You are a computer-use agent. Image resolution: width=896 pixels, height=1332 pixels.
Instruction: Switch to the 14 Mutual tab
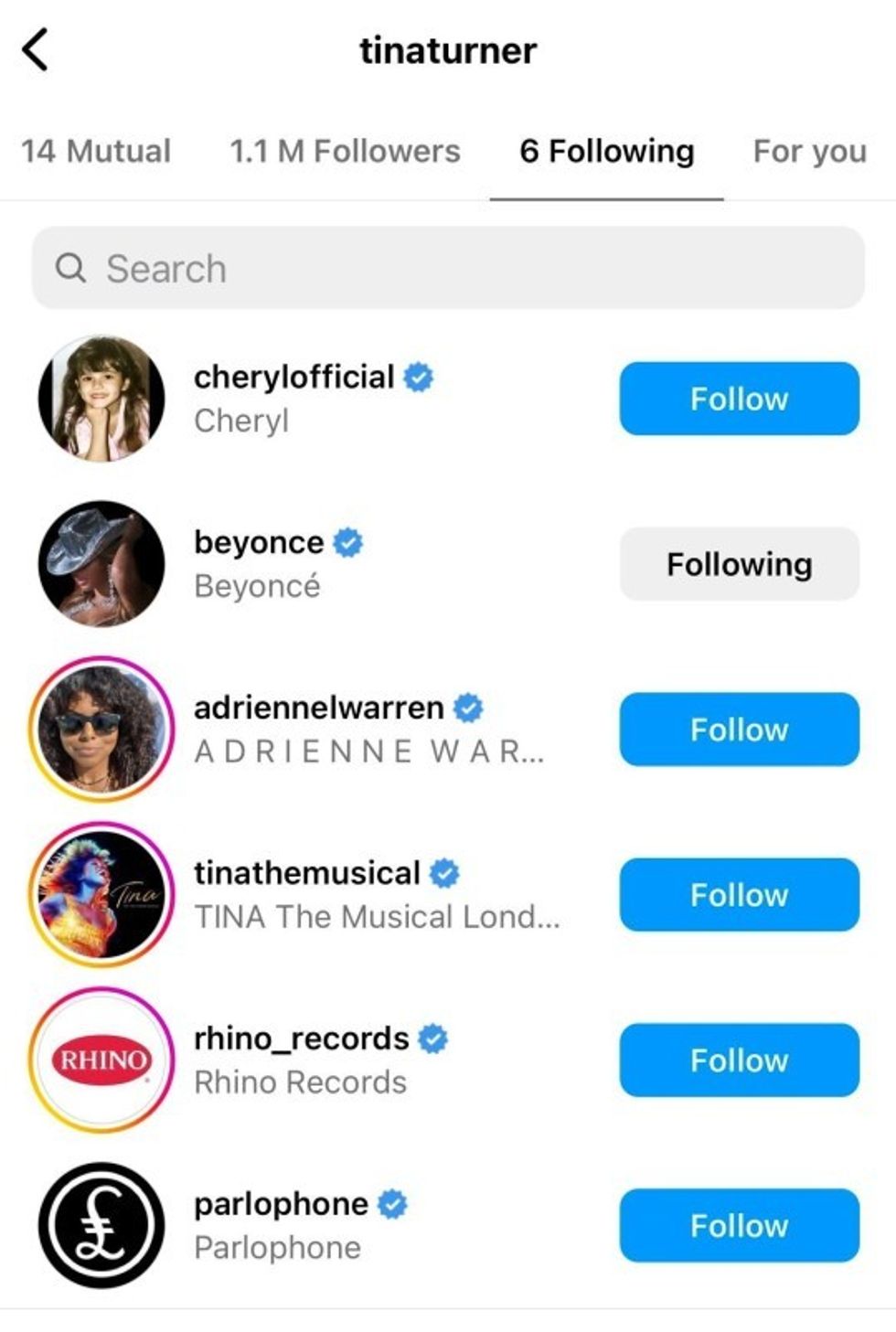[96, 151]
